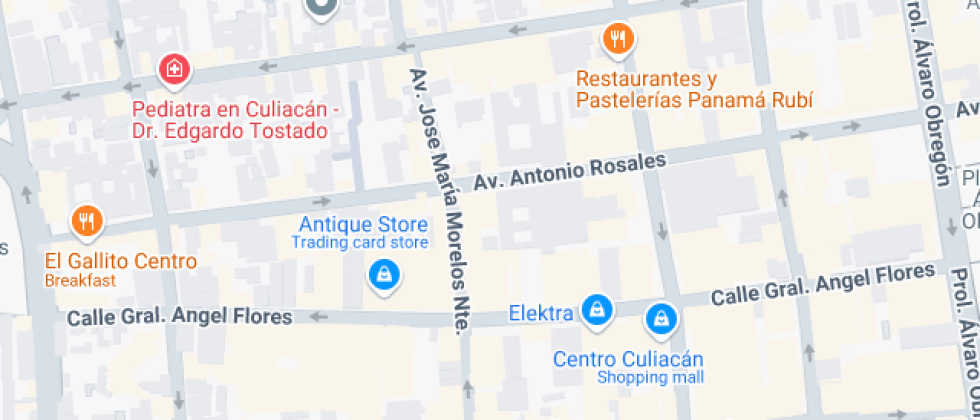Select the Elektra store marker
The width and height of the screenshot is (980, 420).
click(597, 310)
